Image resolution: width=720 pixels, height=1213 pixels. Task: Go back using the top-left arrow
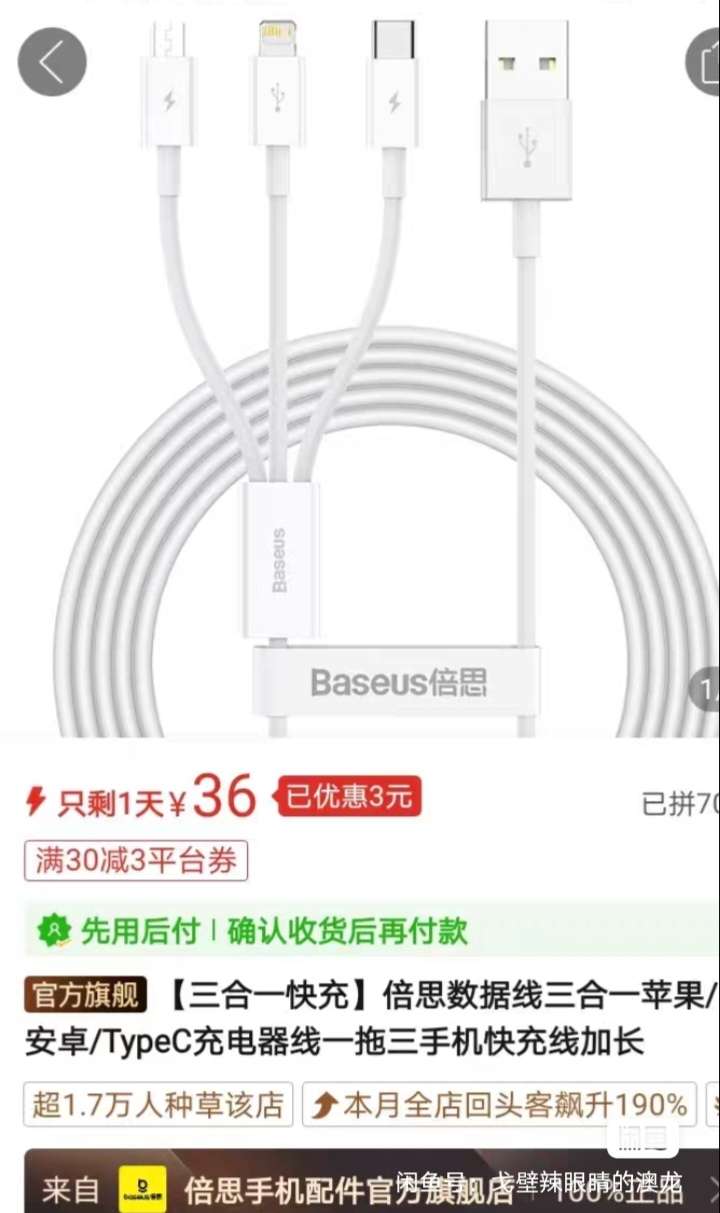click(52, 62)
